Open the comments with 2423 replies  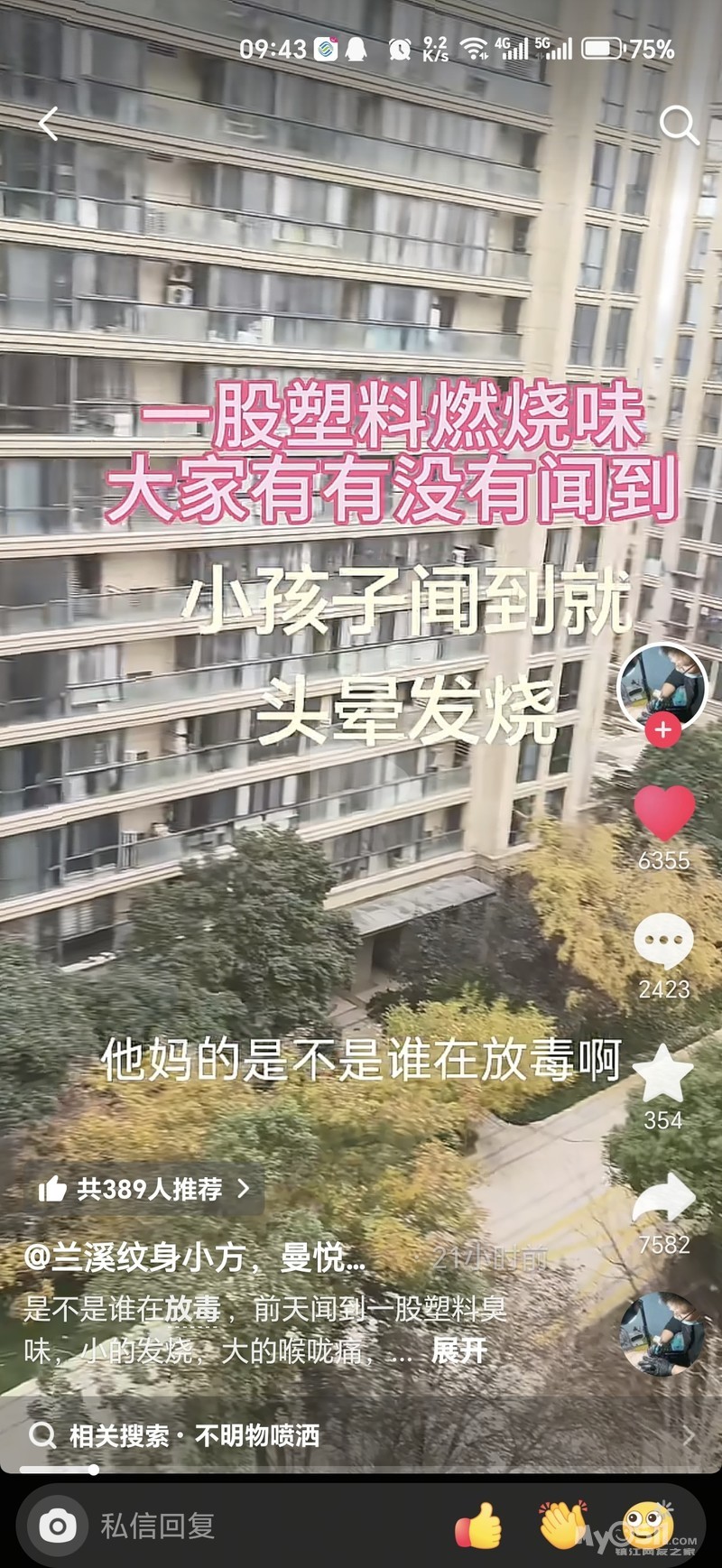pyautogui.click(x=663, y=942)
